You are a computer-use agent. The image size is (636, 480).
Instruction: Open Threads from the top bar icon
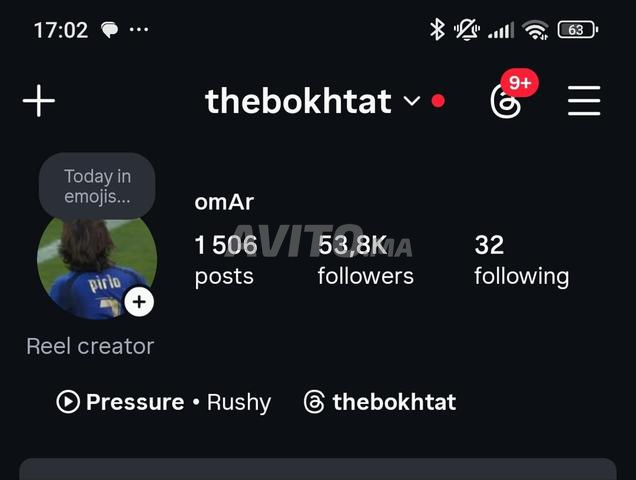(507, 101)
